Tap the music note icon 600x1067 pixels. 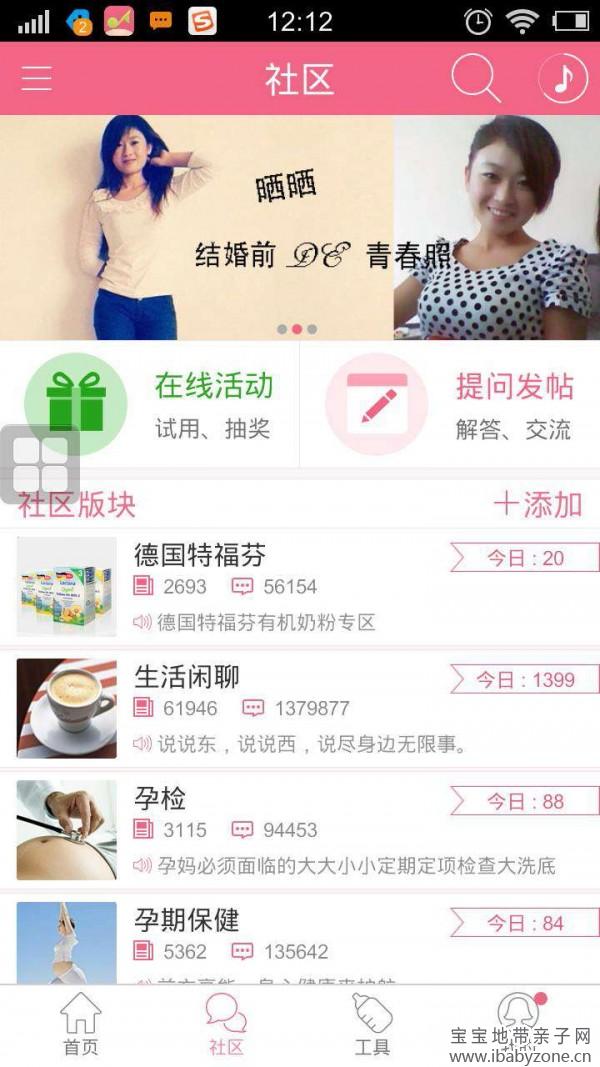pos(562,78)
